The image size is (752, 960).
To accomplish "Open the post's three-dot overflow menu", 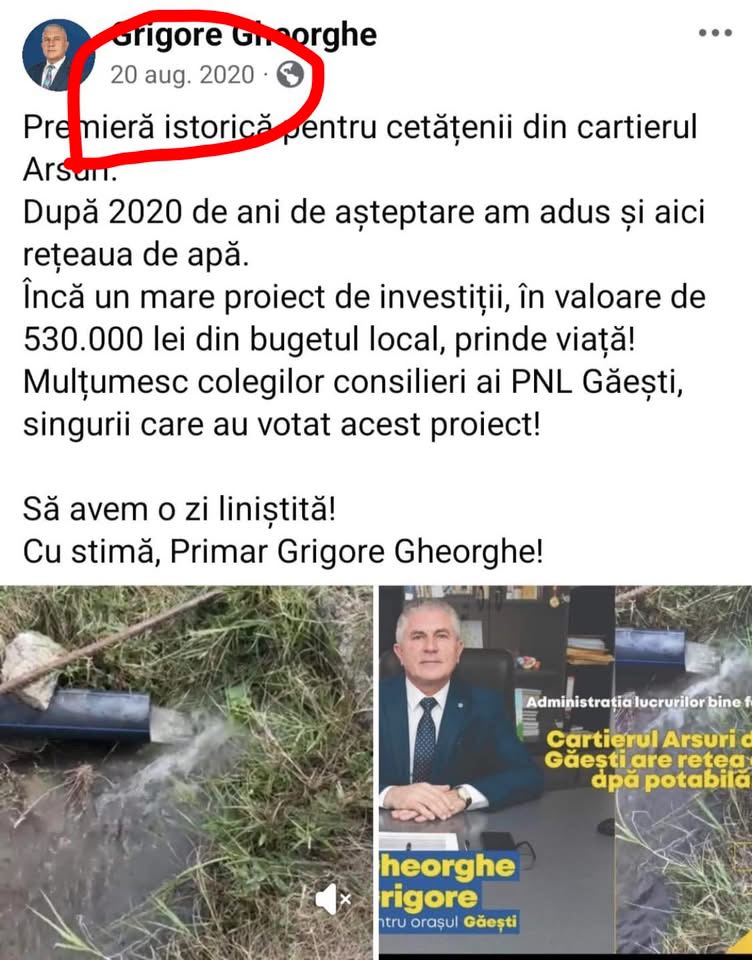I will (714, 35).
